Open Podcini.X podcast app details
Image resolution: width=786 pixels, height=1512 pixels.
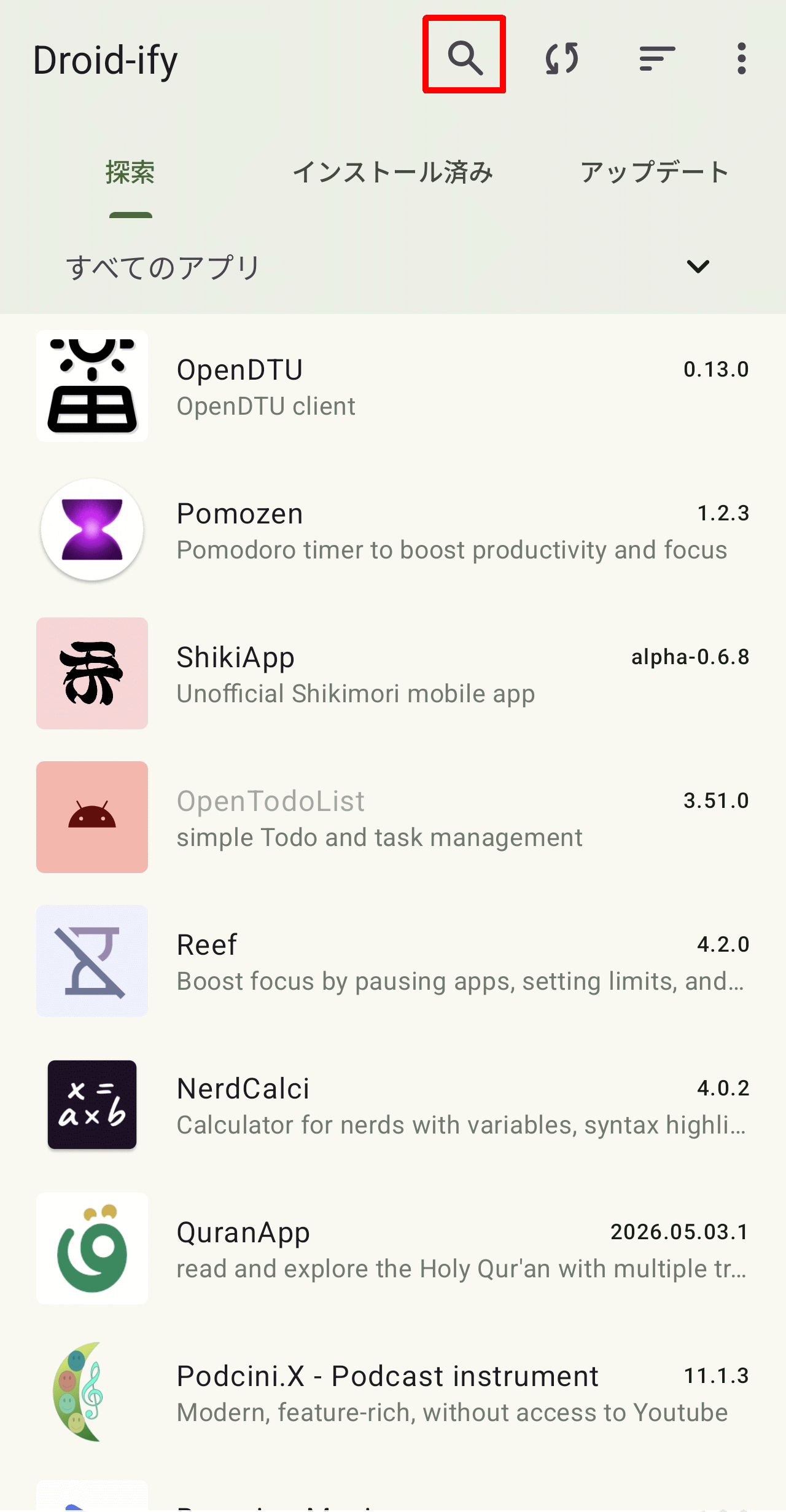click(393, 1392)
